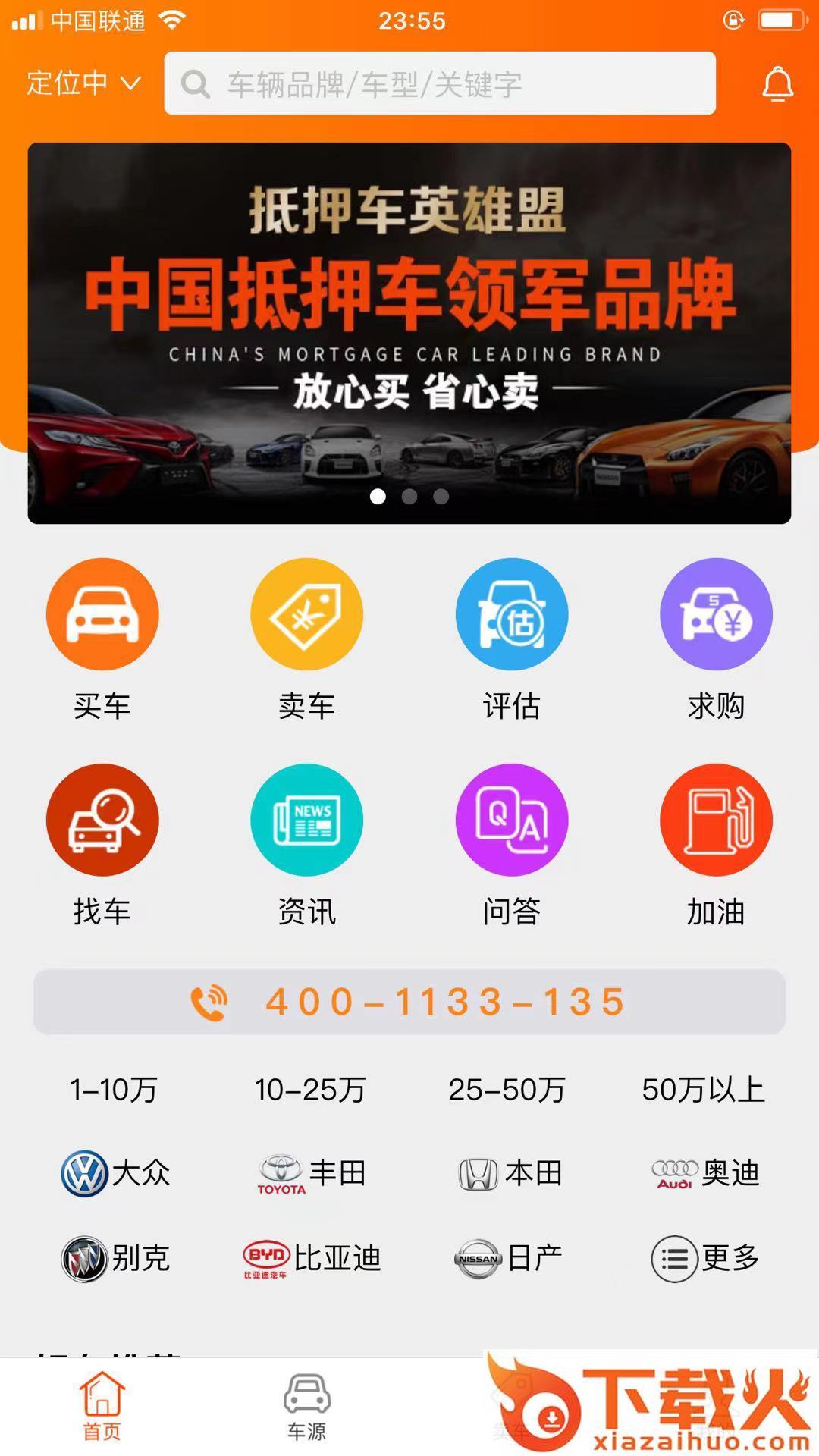Viewport: 819px width, 1456px height.
Task: Filter cars priced 10-25万
Action: (310, 1090)
